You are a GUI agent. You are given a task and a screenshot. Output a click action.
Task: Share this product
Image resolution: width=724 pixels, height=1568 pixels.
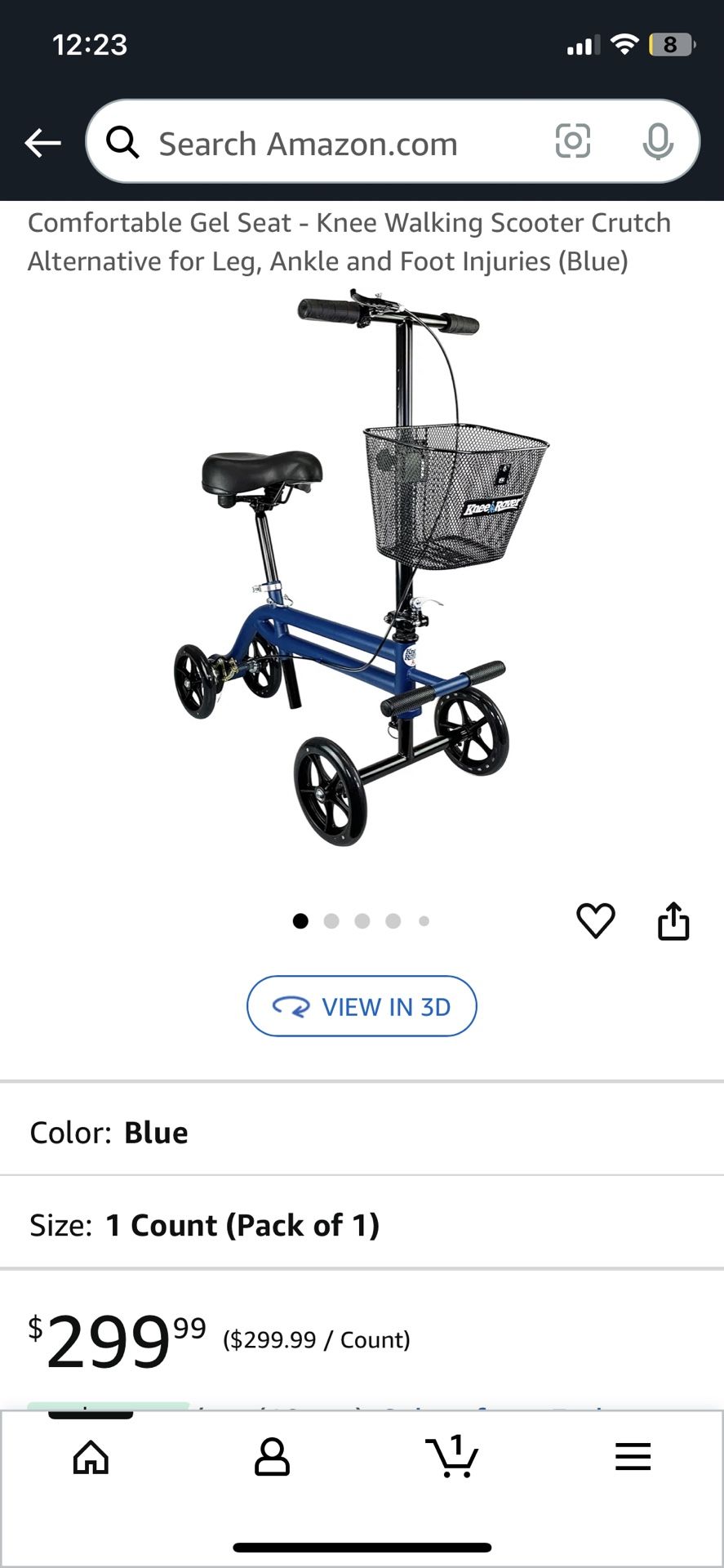click(x=673, y=921)
